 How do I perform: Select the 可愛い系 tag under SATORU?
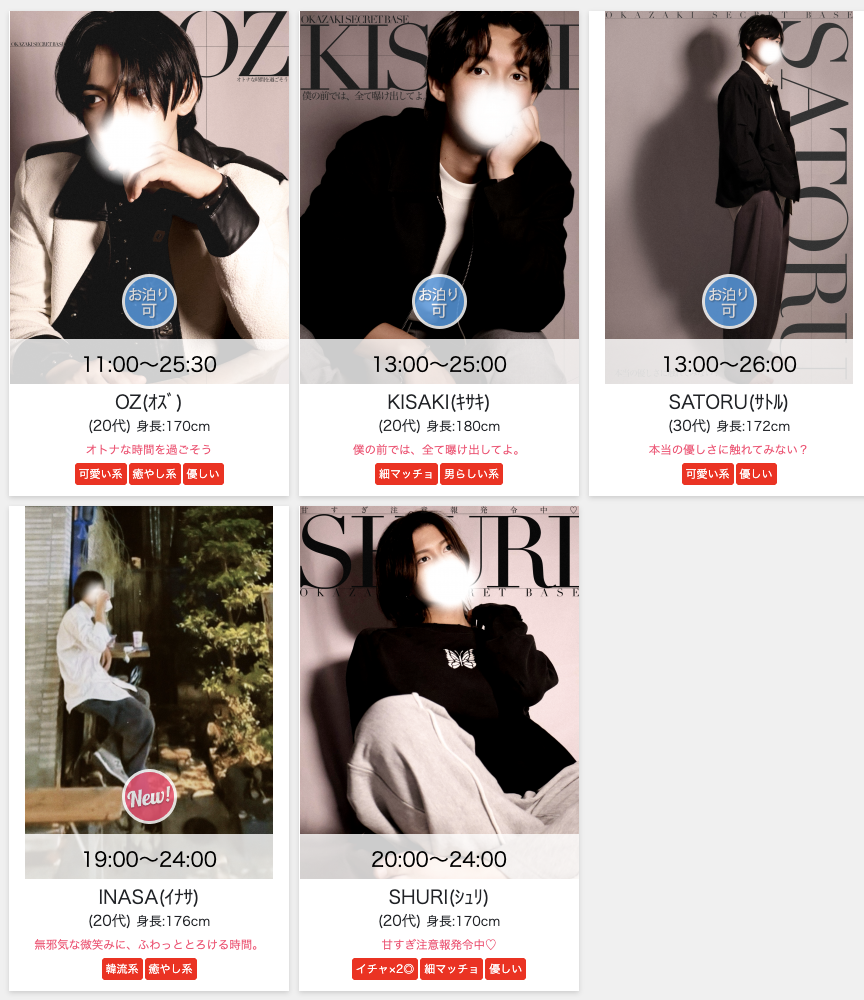[708, 474]
